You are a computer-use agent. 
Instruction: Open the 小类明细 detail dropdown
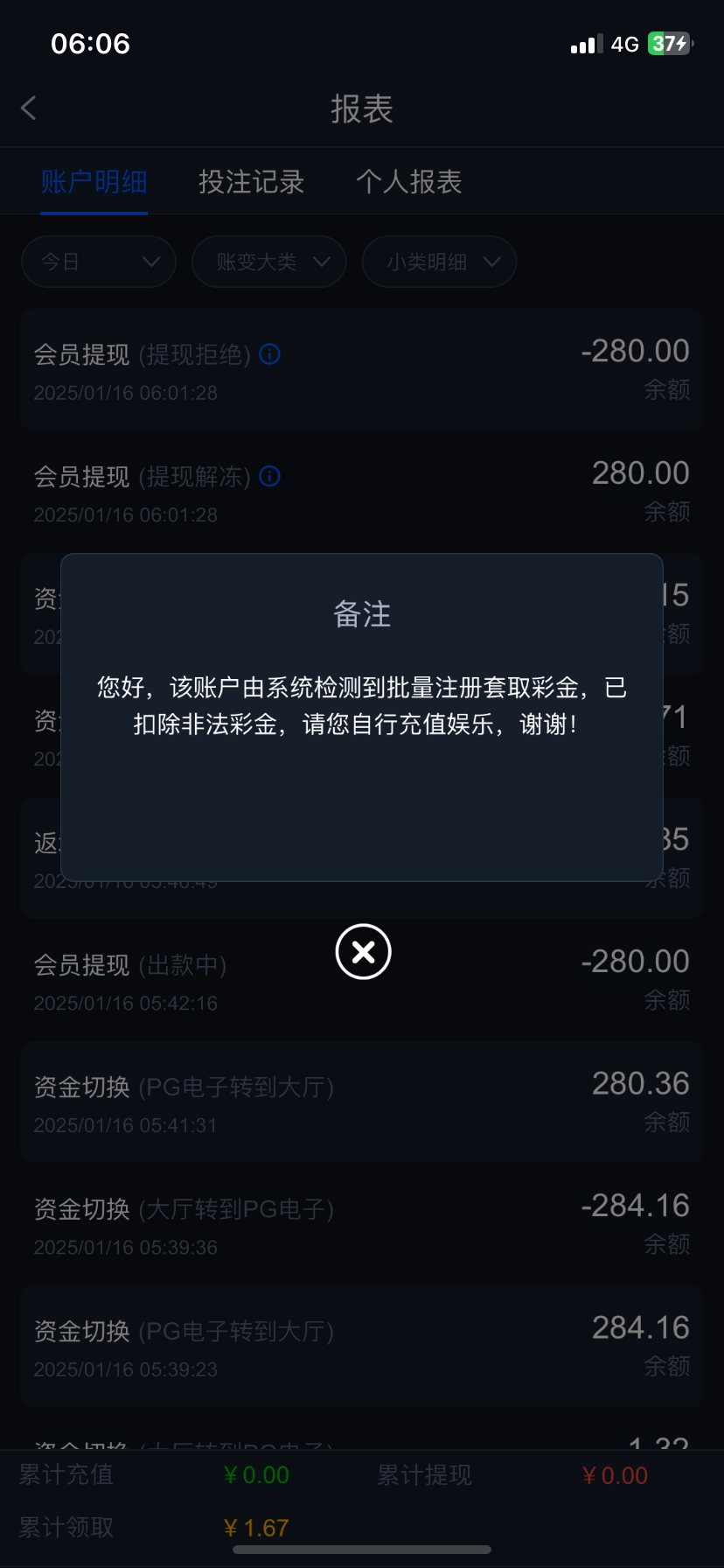[439, 262]
